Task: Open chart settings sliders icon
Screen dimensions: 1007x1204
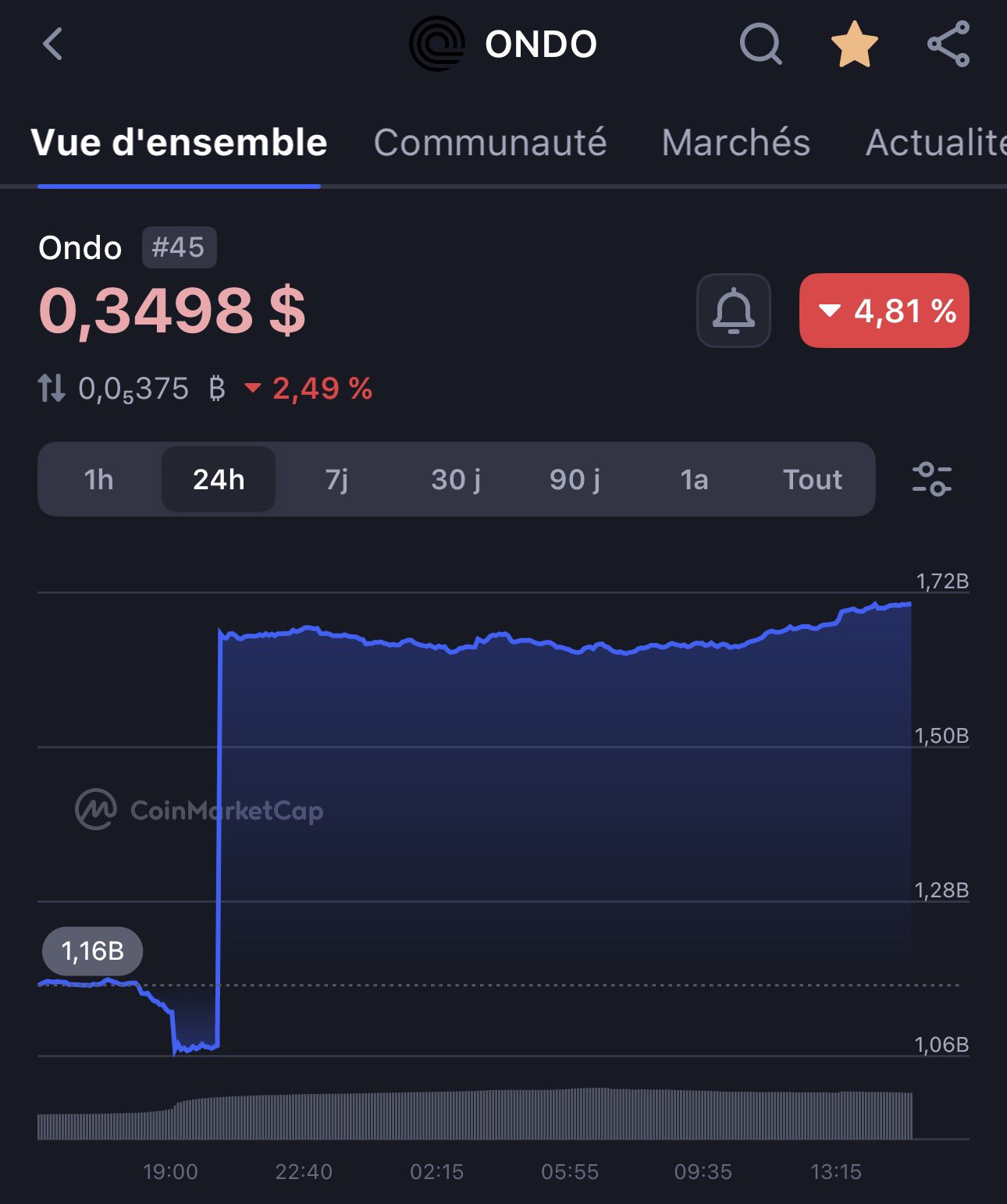Action: 931,479
